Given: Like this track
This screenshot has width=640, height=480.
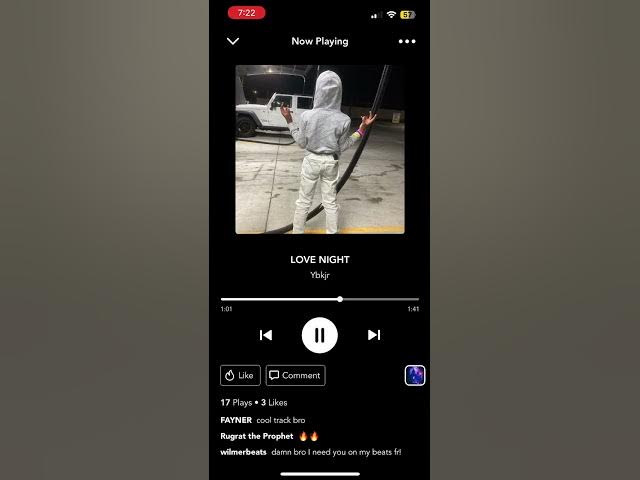Looking at the screenshot, I should pos(240,376).
